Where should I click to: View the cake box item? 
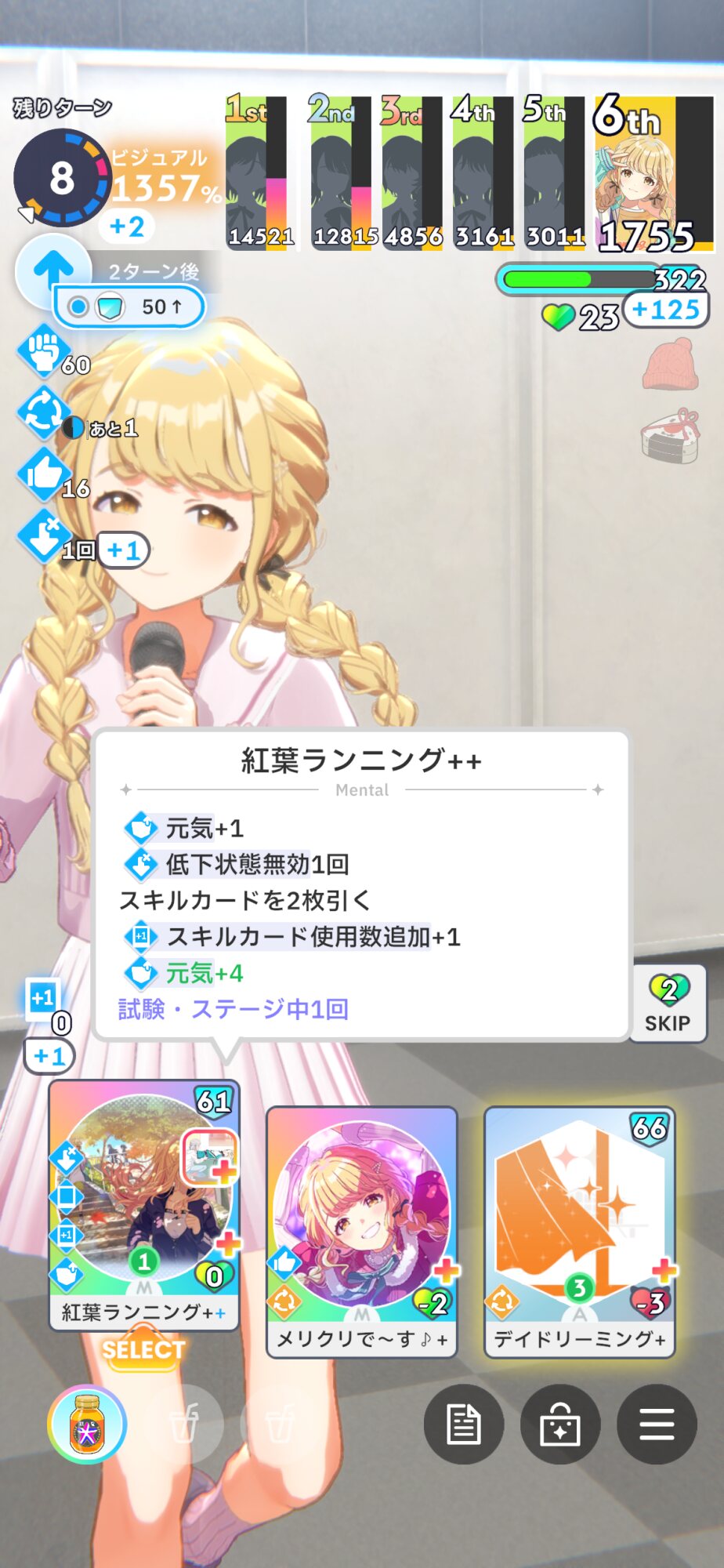(x=670, y=435)
